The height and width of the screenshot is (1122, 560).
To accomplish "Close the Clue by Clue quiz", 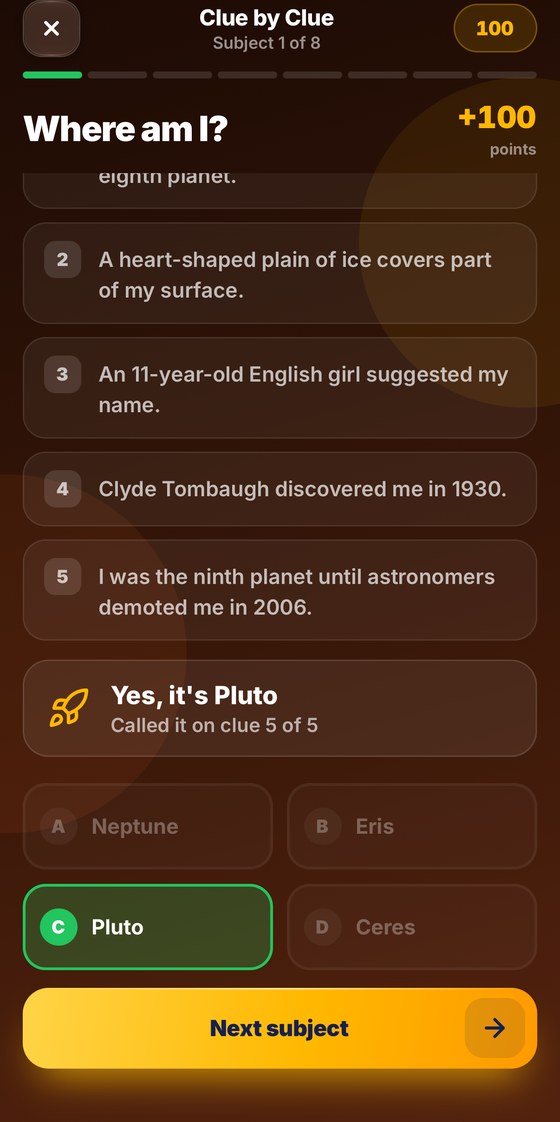I will [x=51, y=29].
